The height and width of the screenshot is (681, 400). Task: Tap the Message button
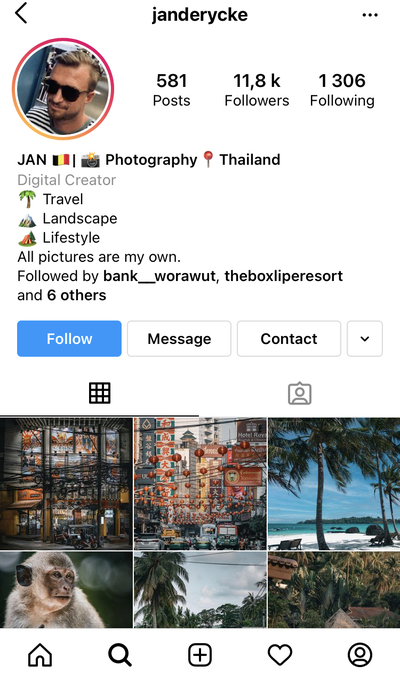coord(179,338)
